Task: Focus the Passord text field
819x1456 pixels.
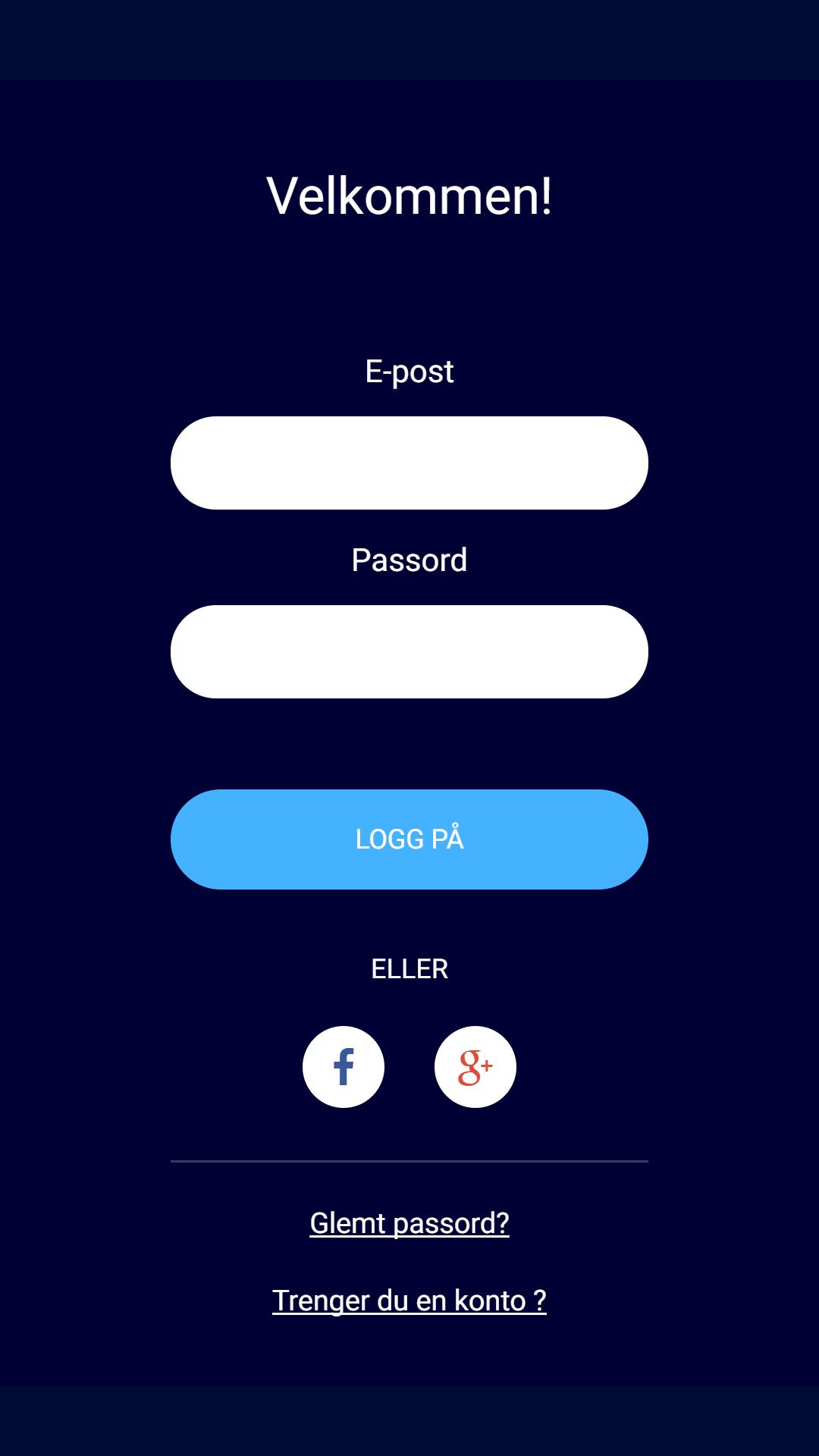Action: pos(409,651)
